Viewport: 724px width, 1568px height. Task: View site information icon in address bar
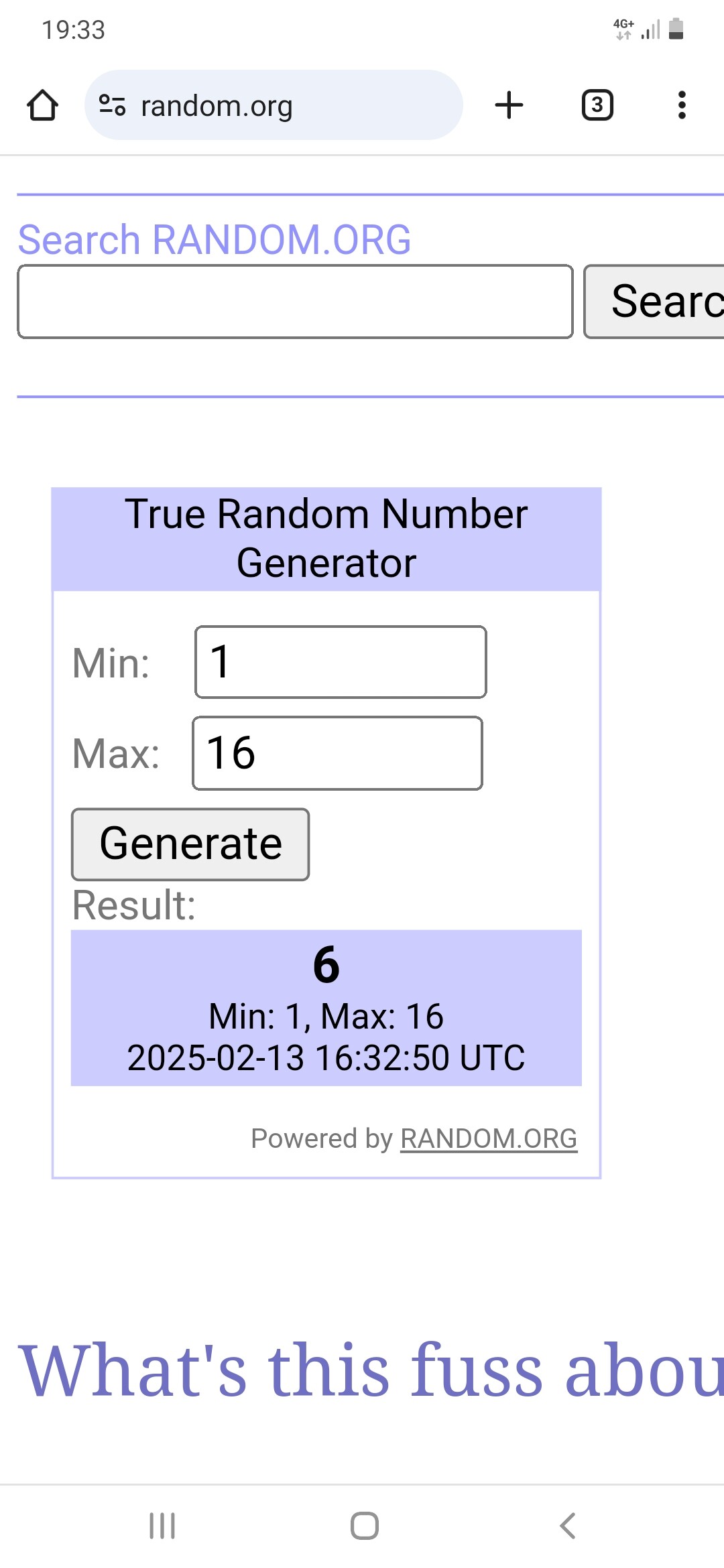(x=112, y=105)
